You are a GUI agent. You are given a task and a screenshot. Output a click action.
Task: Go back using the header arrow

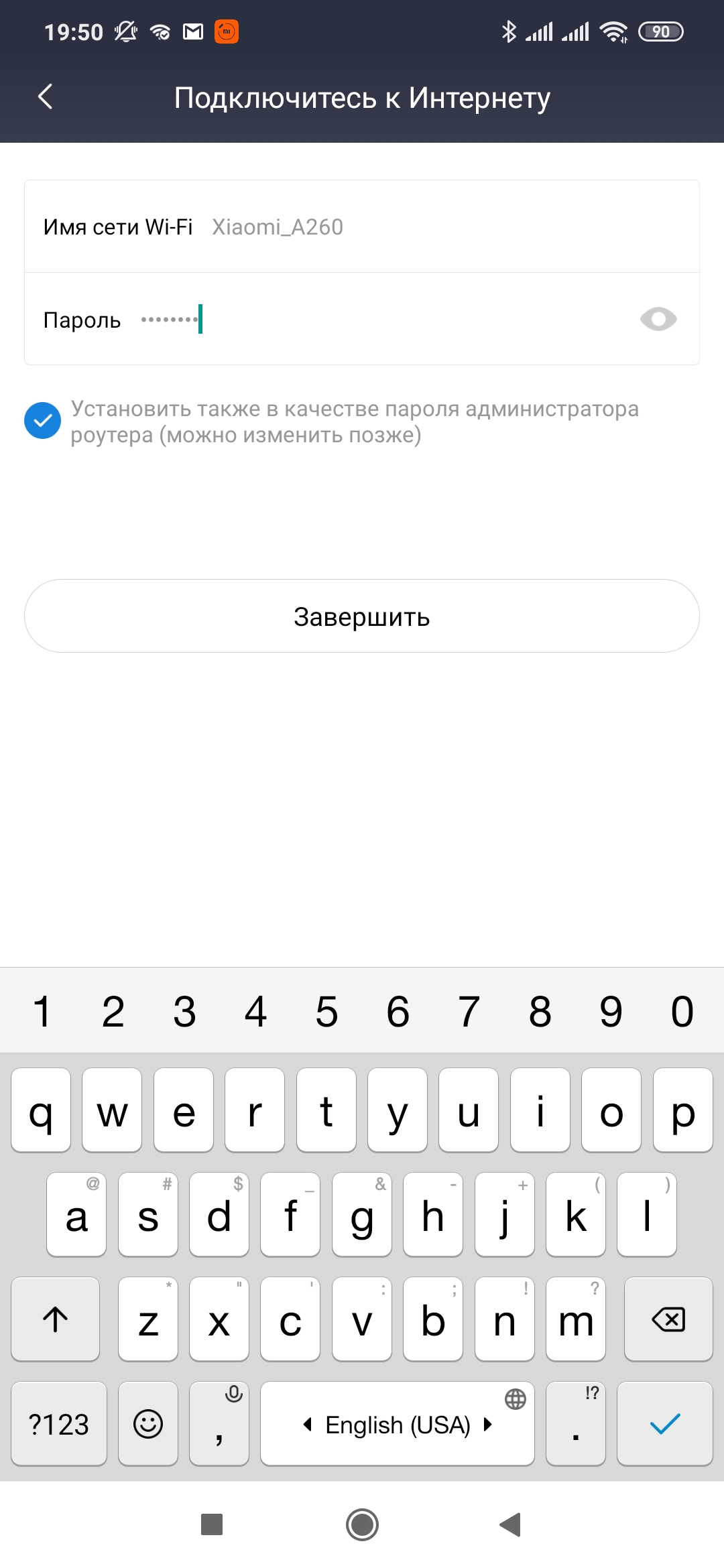(46, 97)
